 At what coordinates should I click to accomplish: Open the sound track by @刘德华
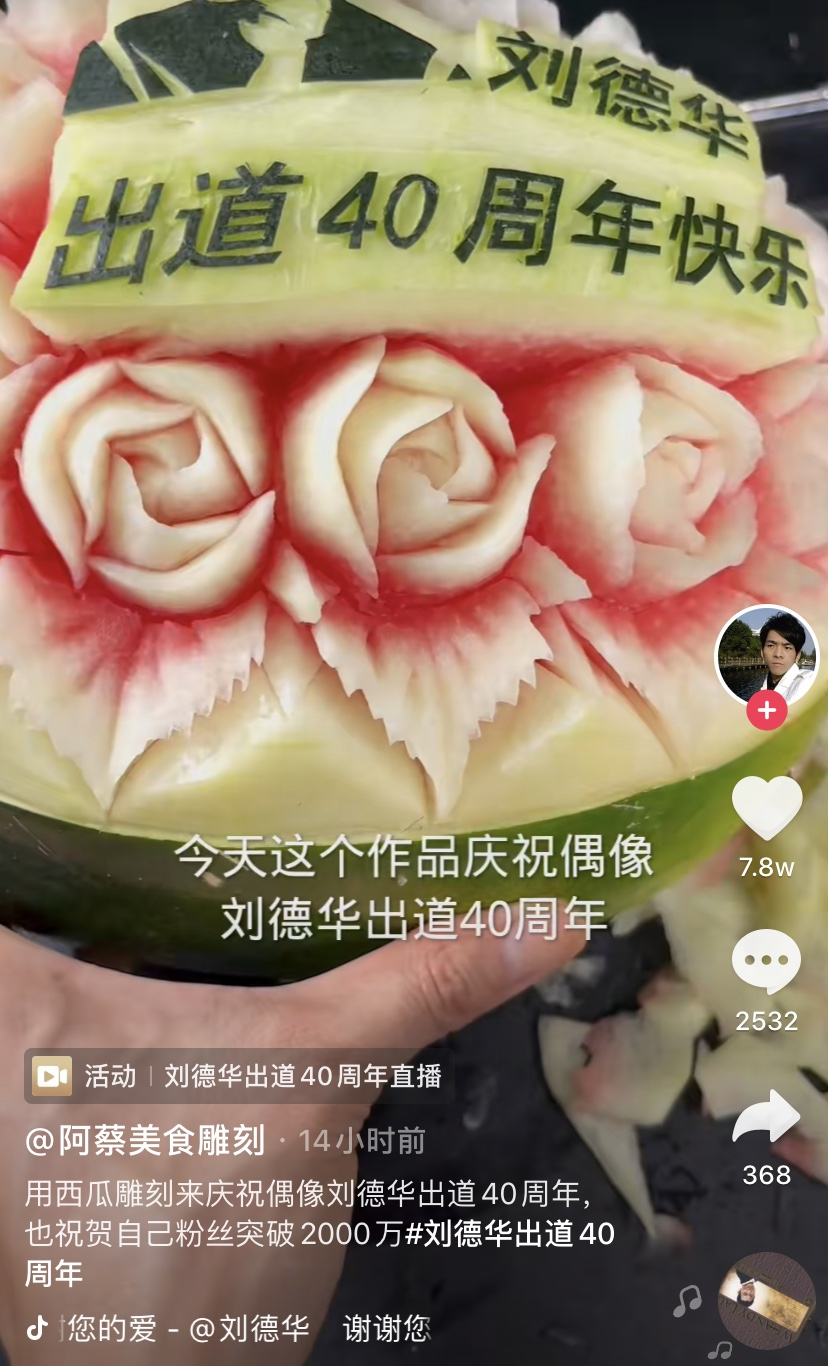click(x=230, y=1328)
